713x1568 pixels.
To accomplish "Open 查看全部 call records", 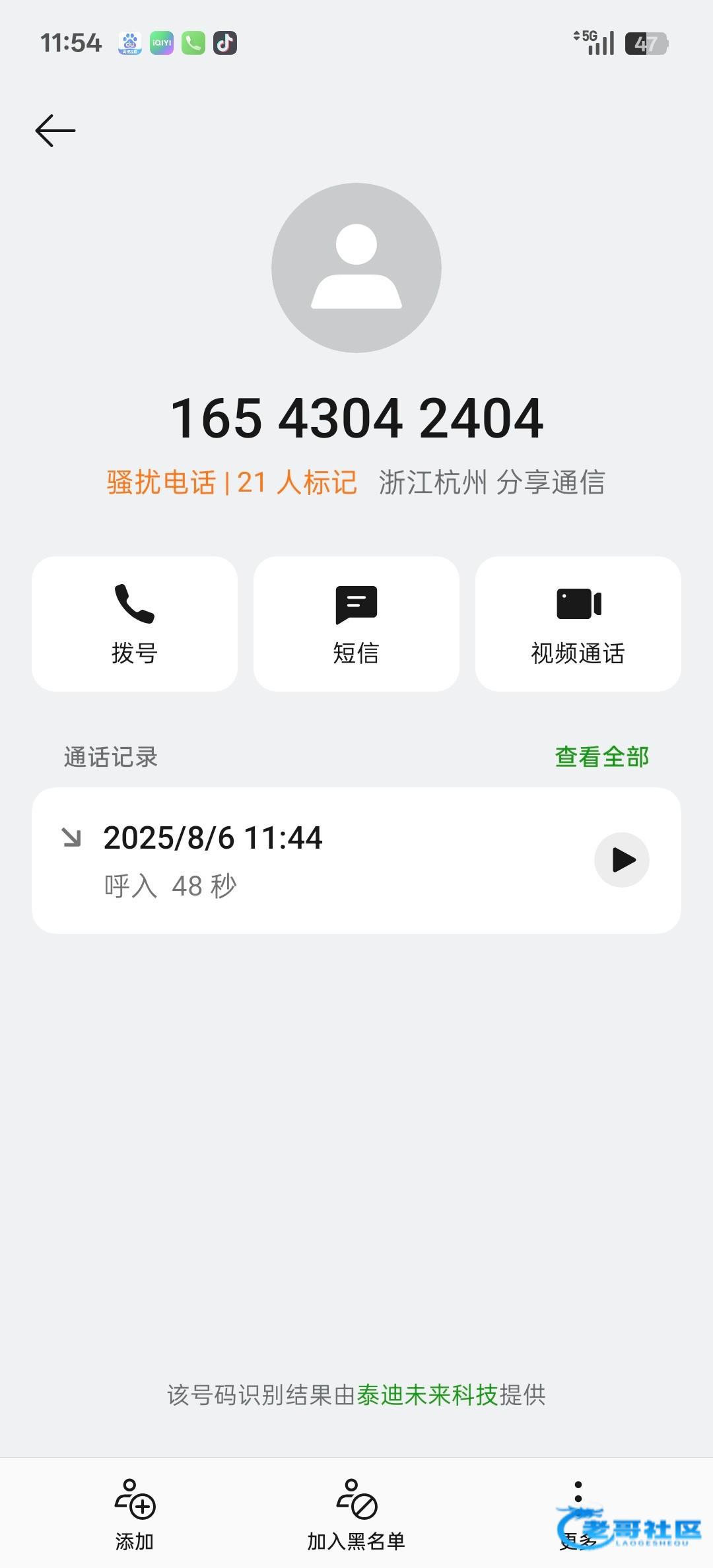I will tap(602, 757).
